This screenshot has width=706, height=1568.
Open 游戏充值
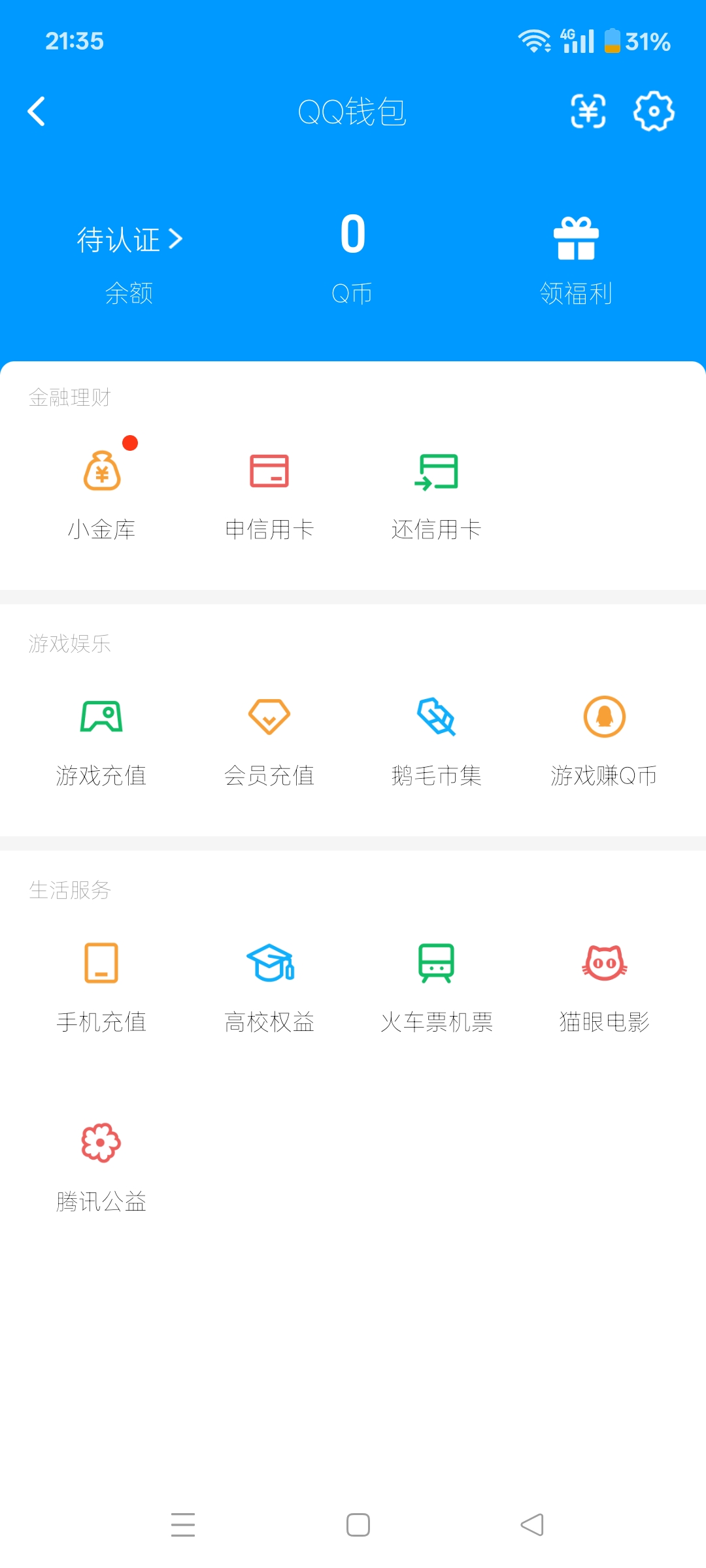click(x=101, y=743)
